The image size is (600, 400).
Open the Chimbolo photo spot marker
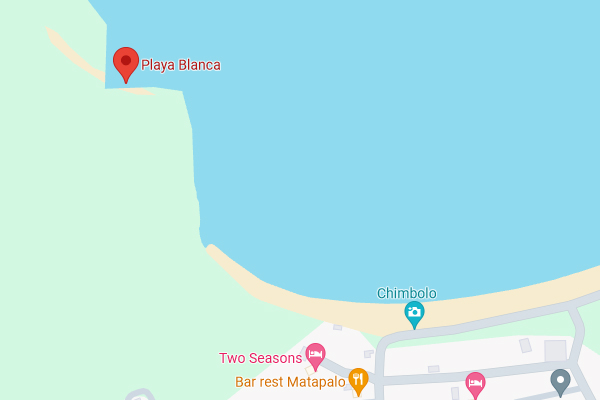pyautogui.click(x=414, y=314)
